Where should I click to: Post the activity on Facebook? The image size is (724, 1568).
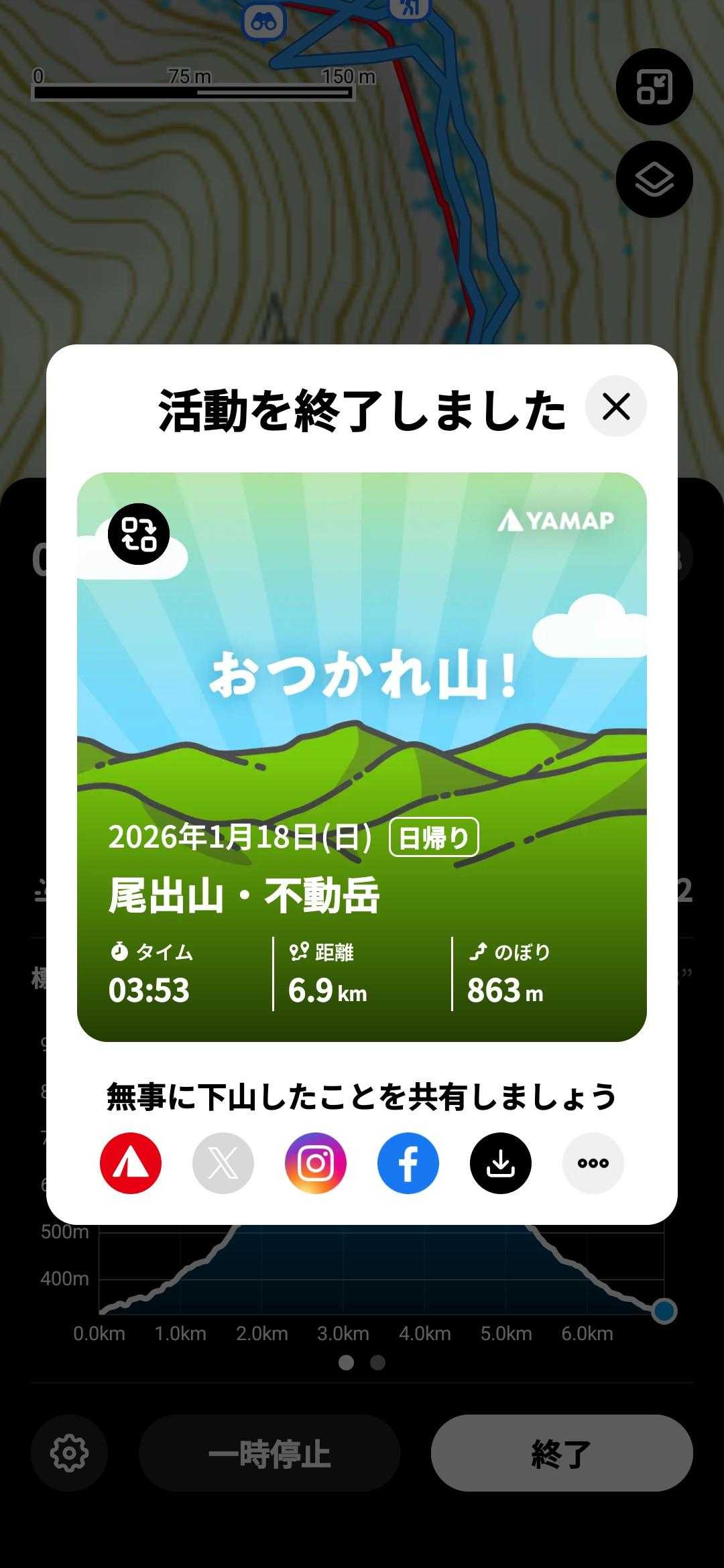click(x=408, y=1163)
